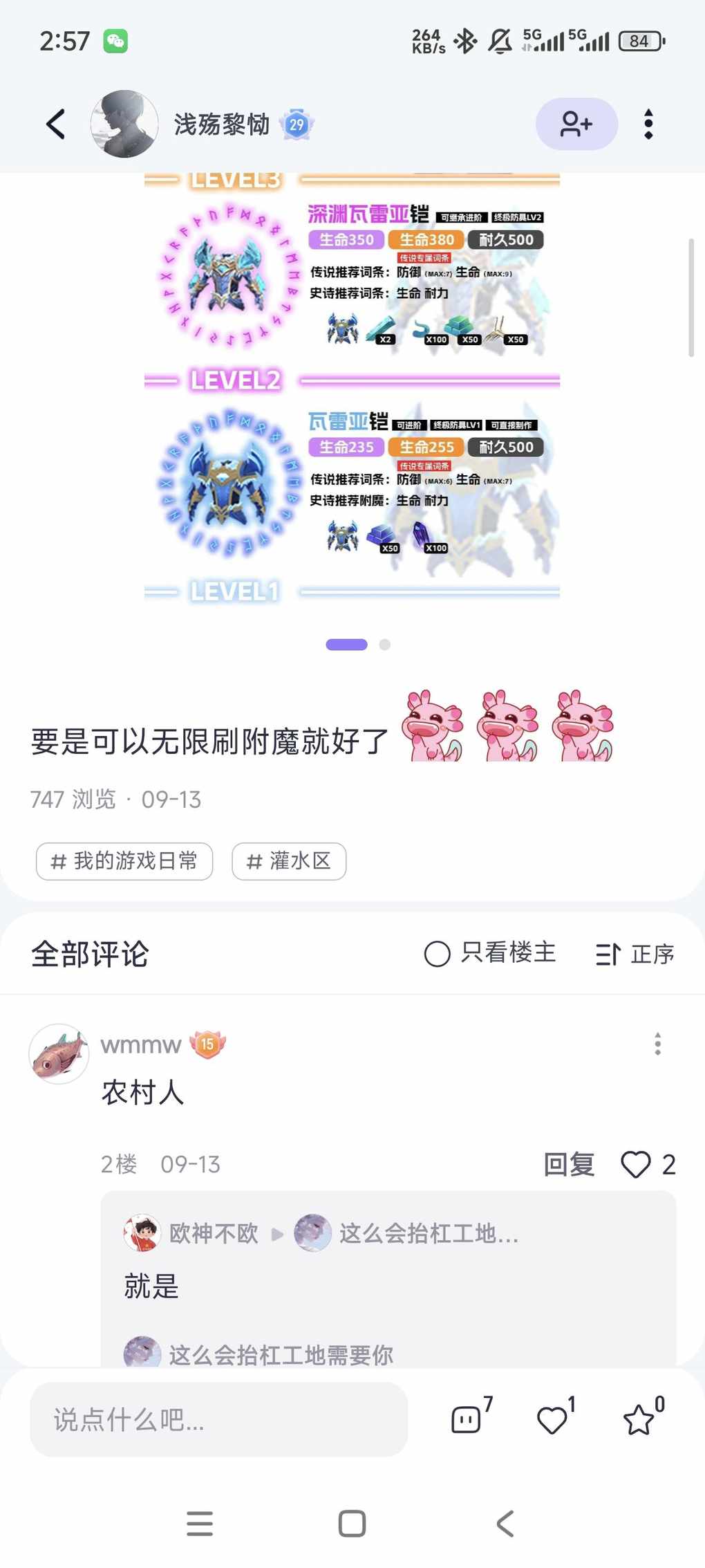This screenshot has height=1568, width=705.
Task: Follow the author with the add-user button
Action: (576, 124)
